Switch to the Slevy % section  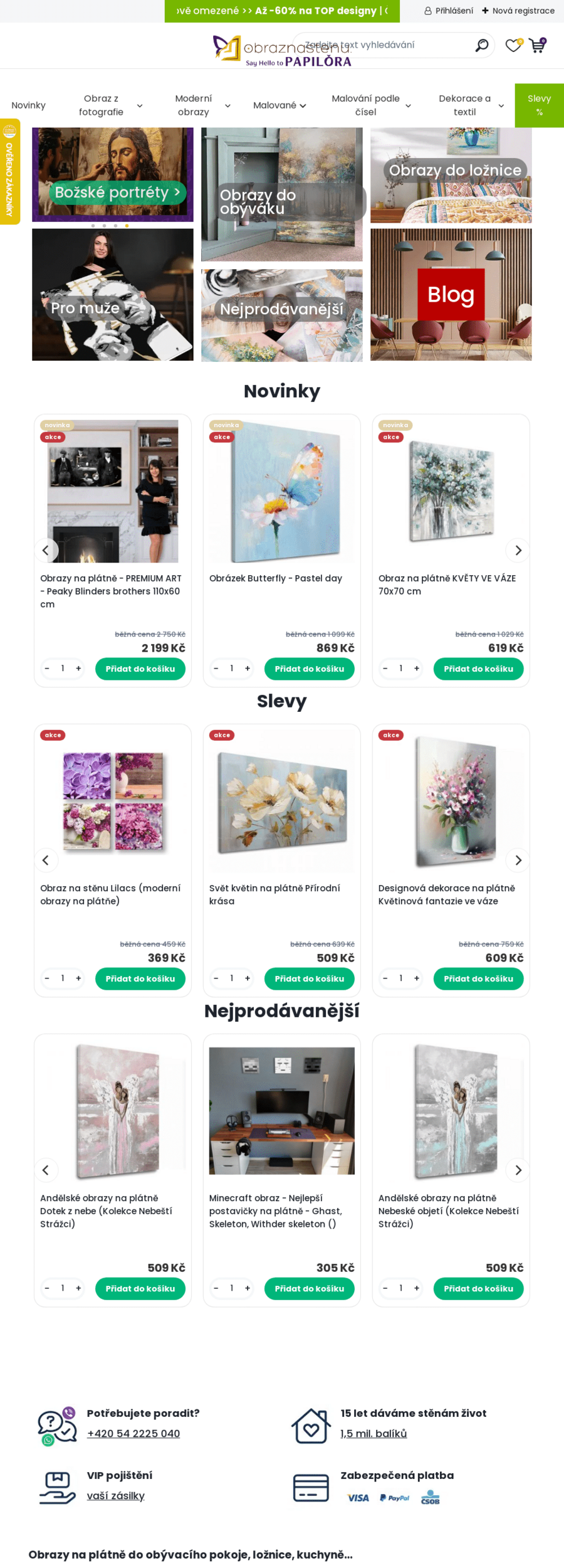539,105
